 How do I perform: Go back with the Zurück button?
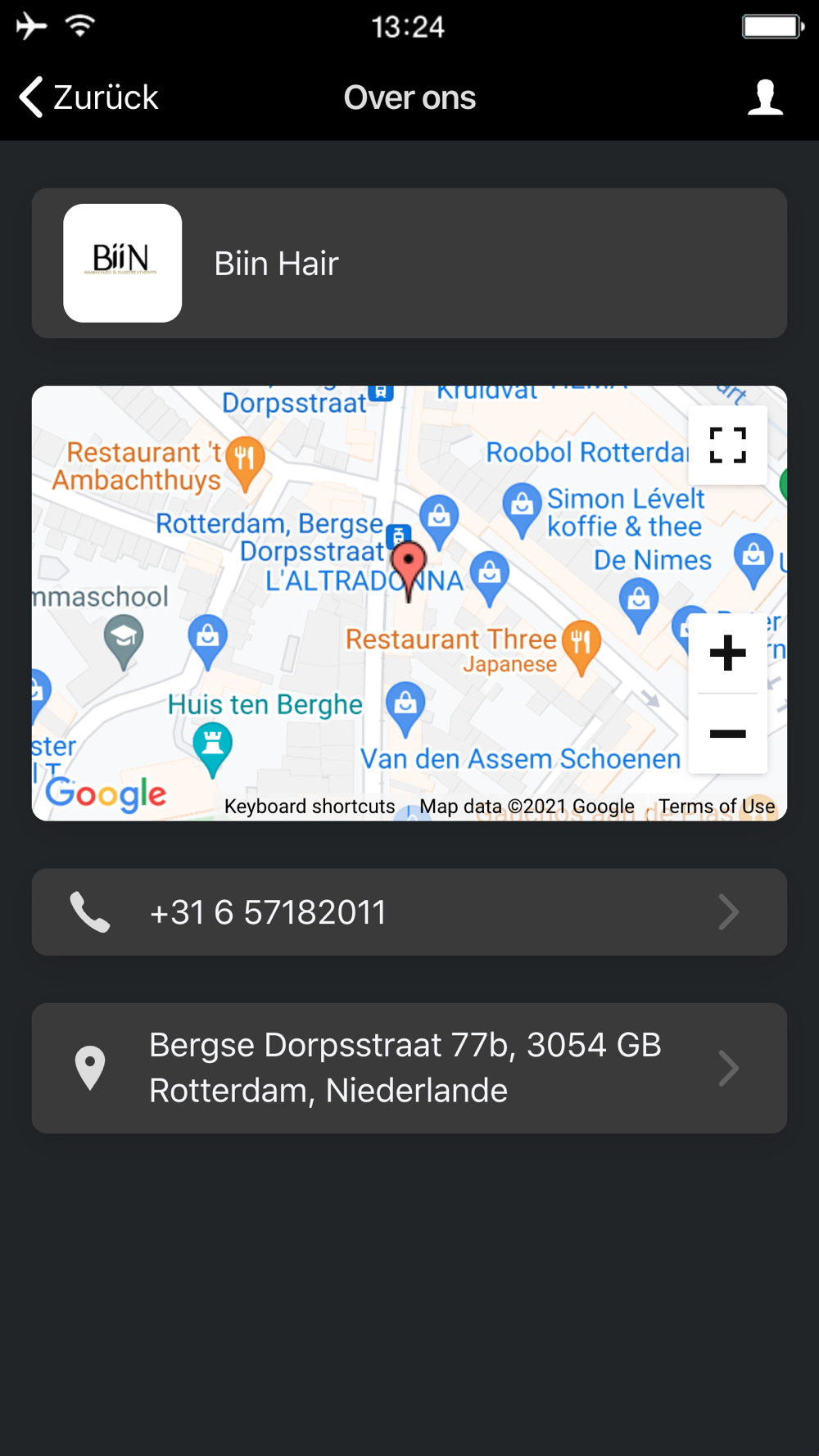click(x=88, y=97)
